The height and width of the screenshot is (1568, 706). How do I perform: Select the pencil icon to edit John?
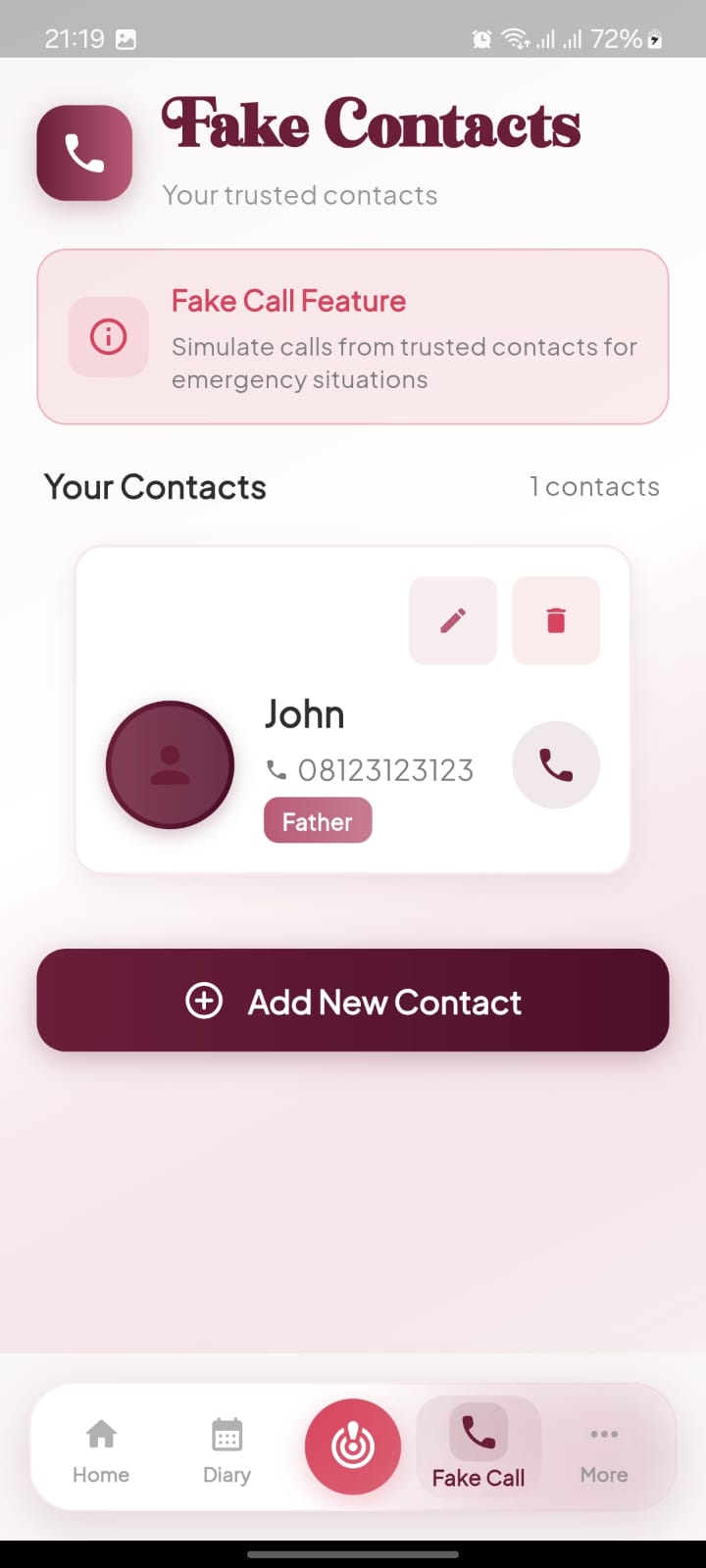452,620
